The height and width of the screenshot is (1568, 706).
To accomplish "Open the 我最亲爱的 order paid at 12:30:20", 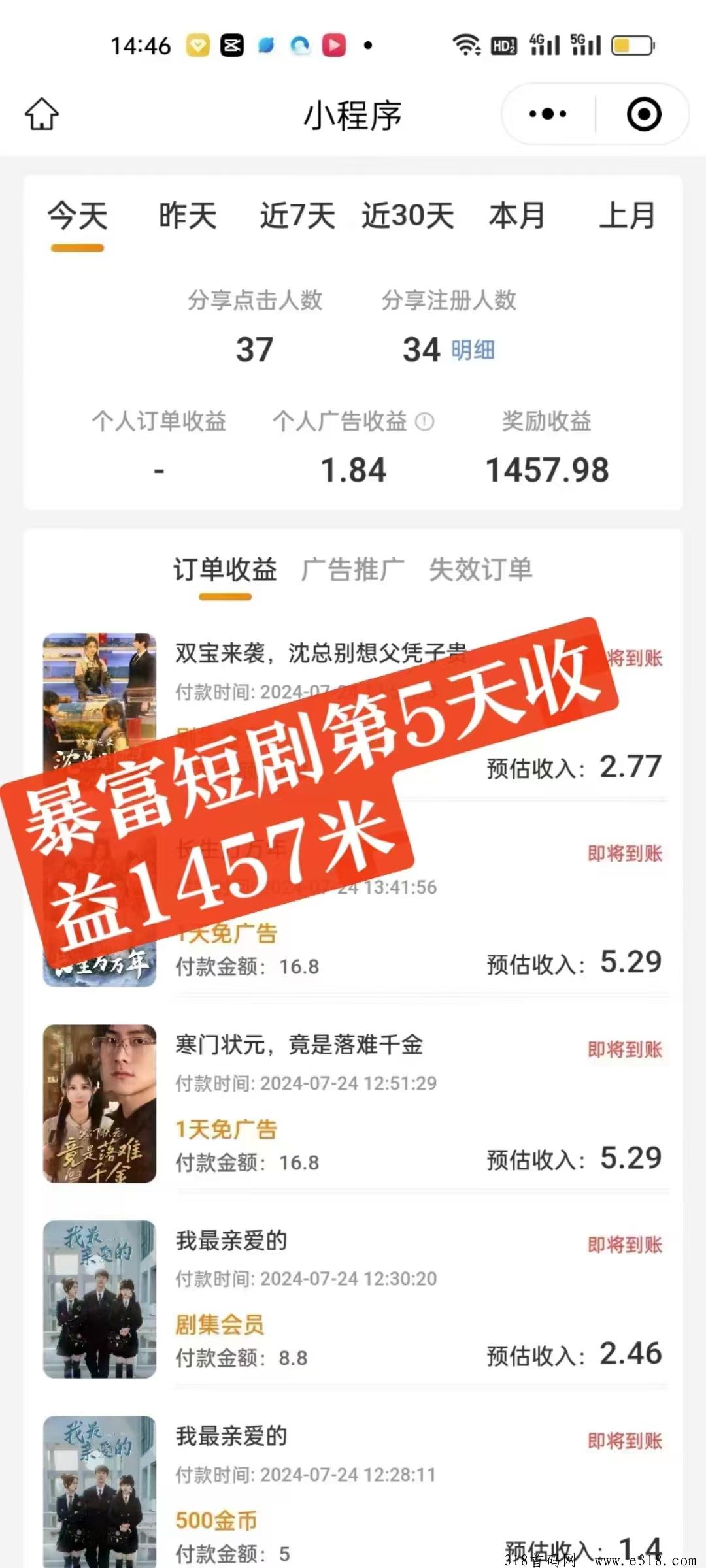I will point(353,1299).
